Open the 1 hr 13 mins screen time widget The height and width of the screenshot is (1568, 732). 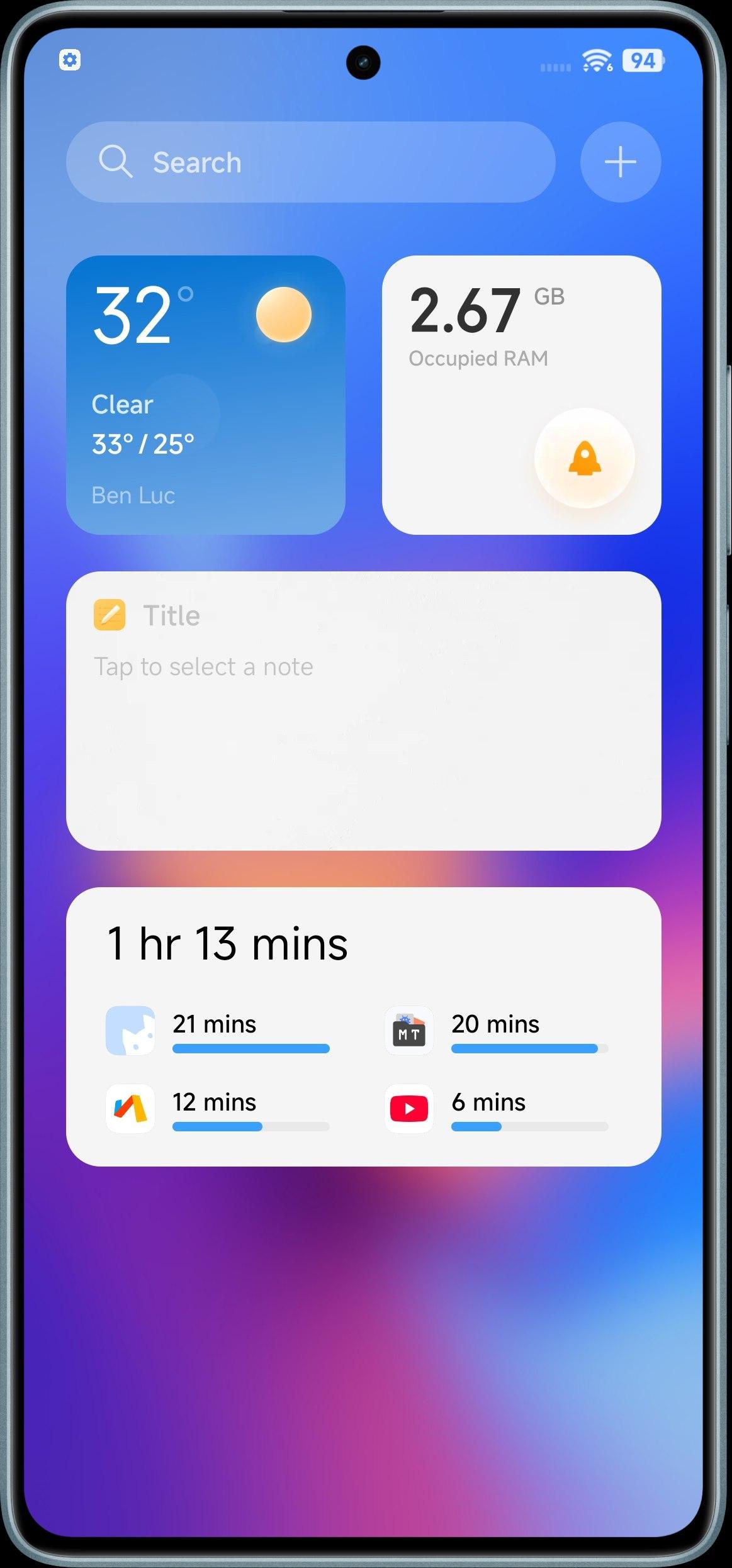(x=363, y=944)
